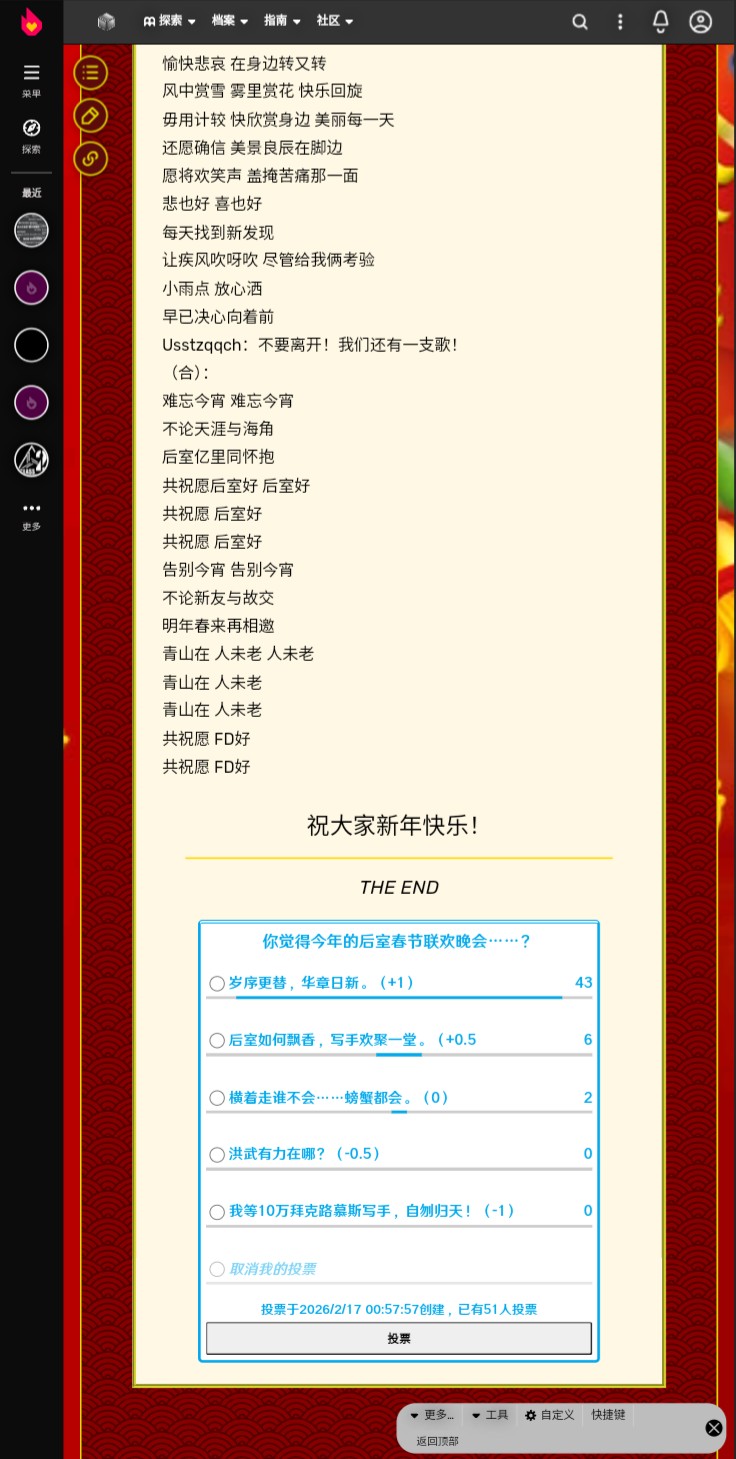This screenshot has width=736, height=1459.
Task: Select poll option 岁序更替，华章日新
Action: point(217,984)
